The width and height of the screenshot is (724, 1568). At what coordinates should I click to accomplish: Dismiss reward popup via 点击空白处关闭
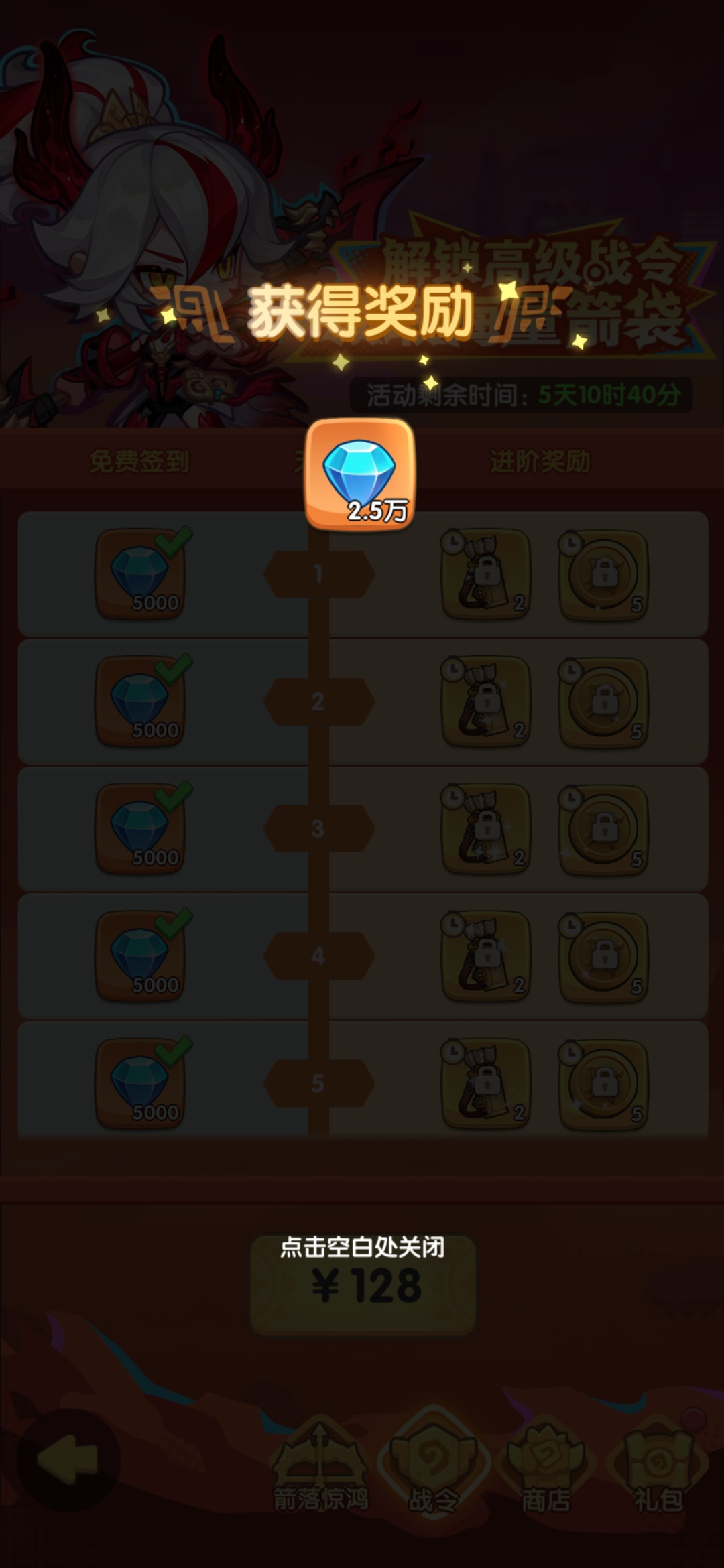[x=362, y=1247]
